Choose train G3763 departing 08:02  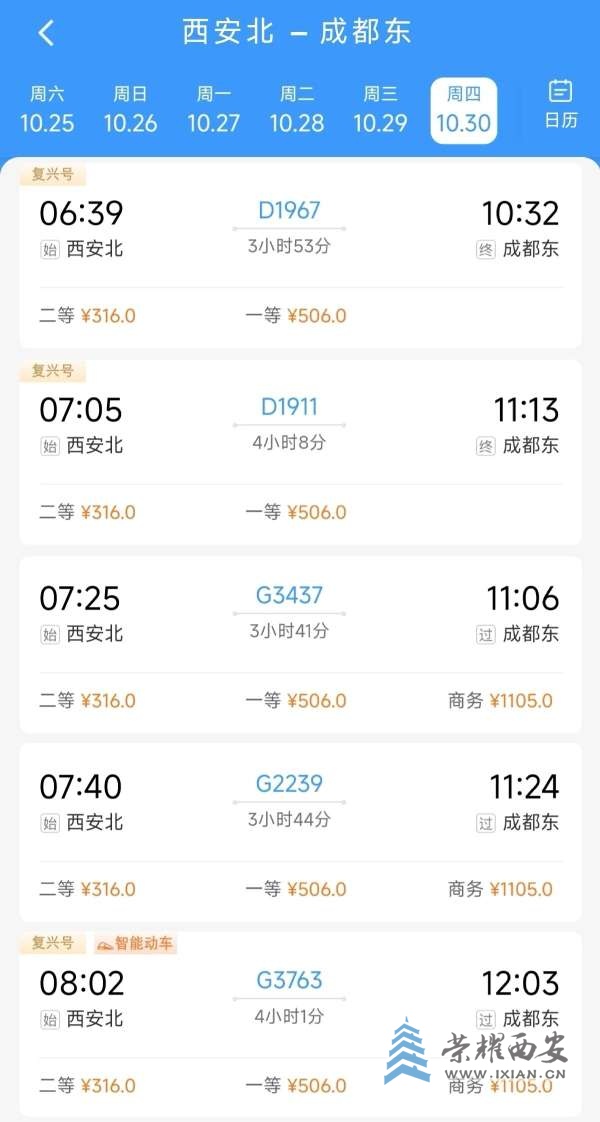coord(300,1022)
